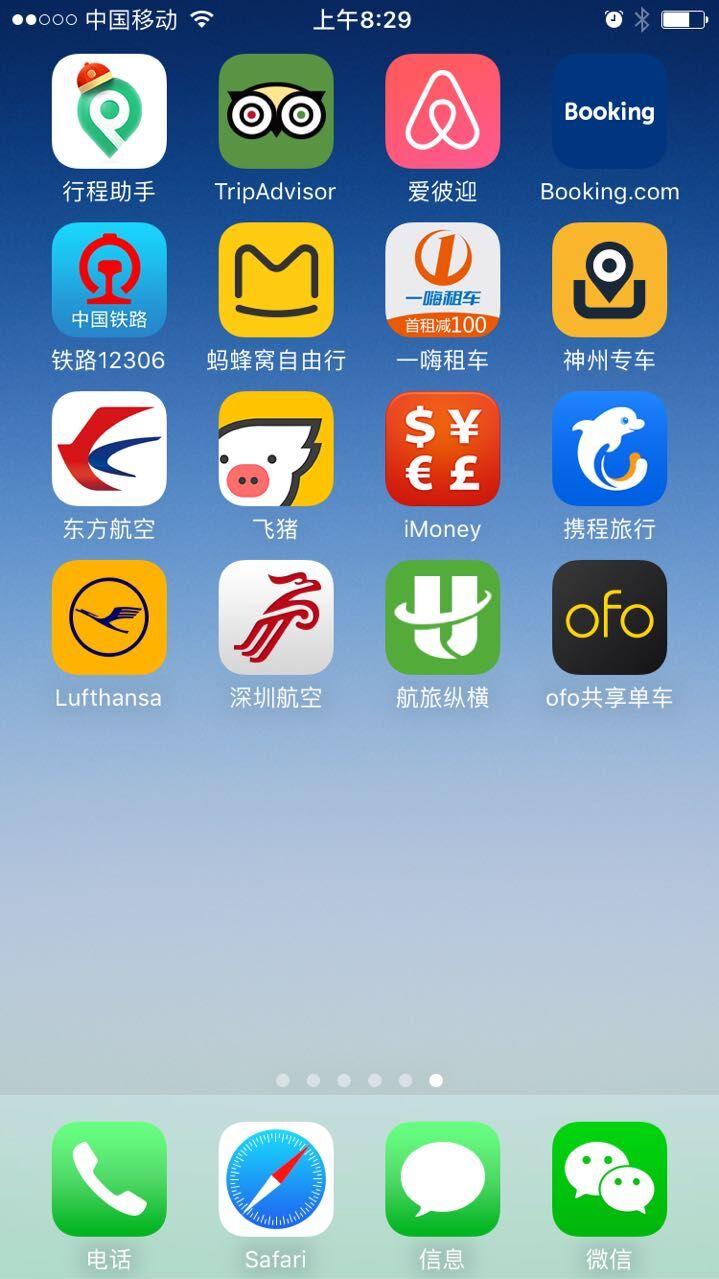Open 铁路12306 railway app
The height and width of the screenshot is (1279, 719).
pyautogui.click(x=109, y=280)
